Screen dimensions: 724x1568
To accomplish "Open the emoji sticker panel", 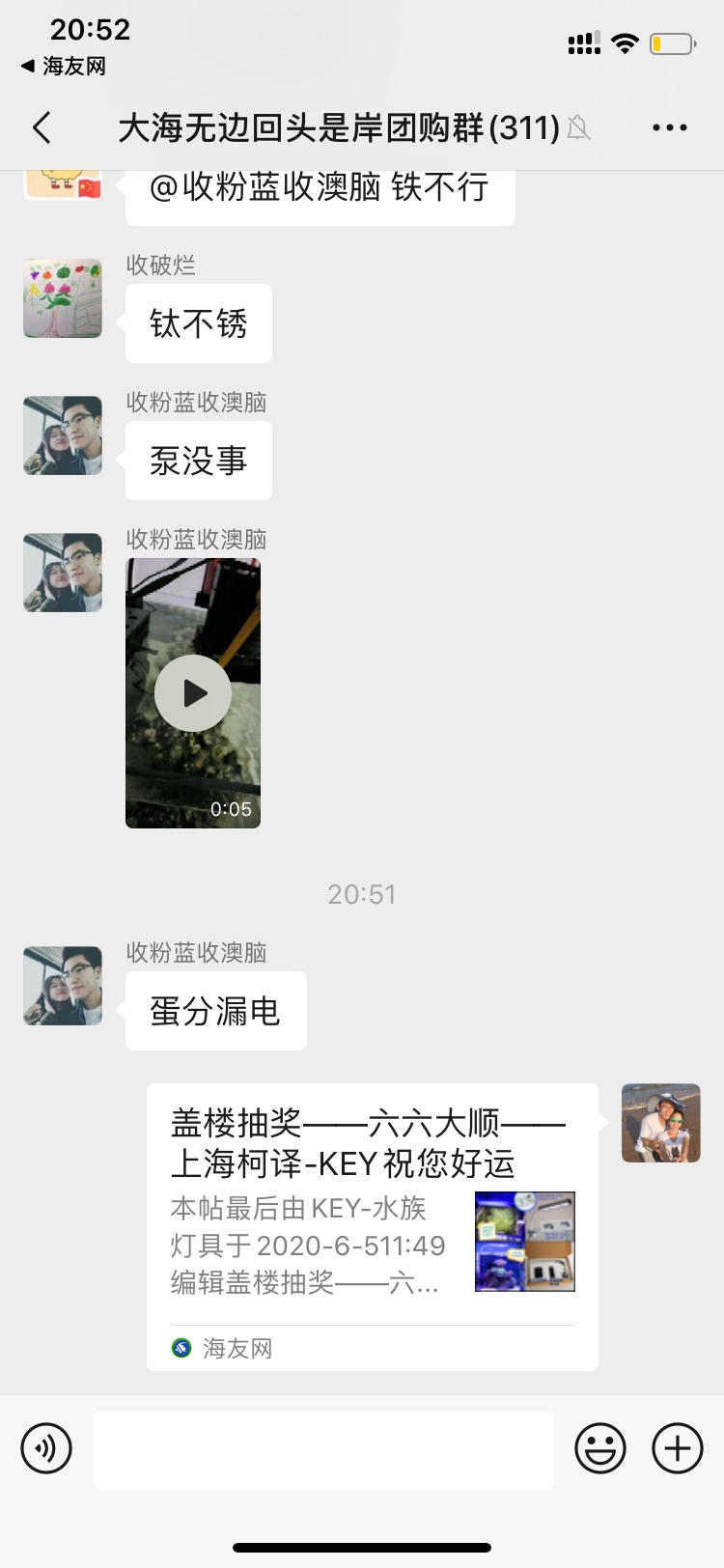I will (x=599, y=1448).
